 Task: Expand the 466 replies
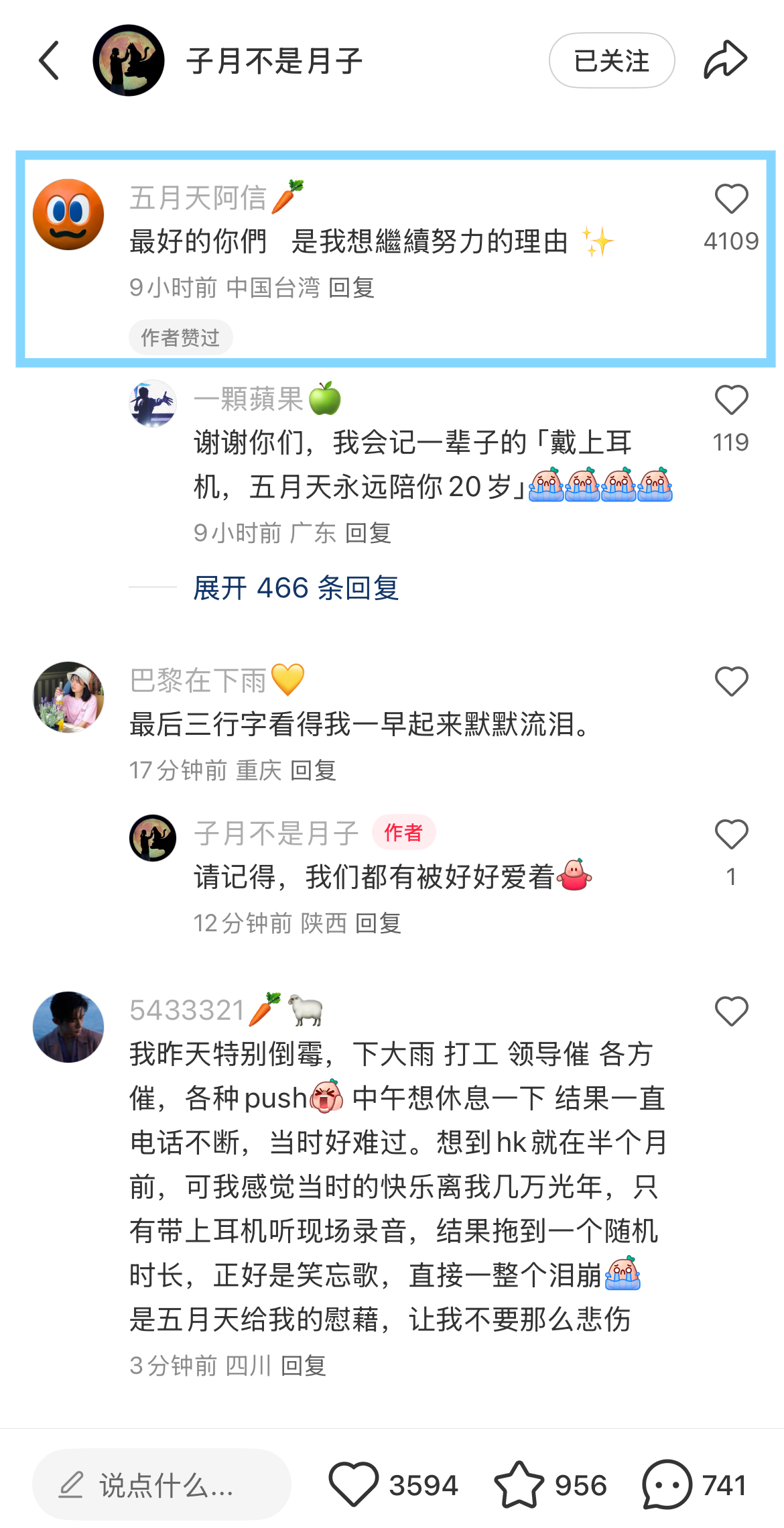click(296, 588)
